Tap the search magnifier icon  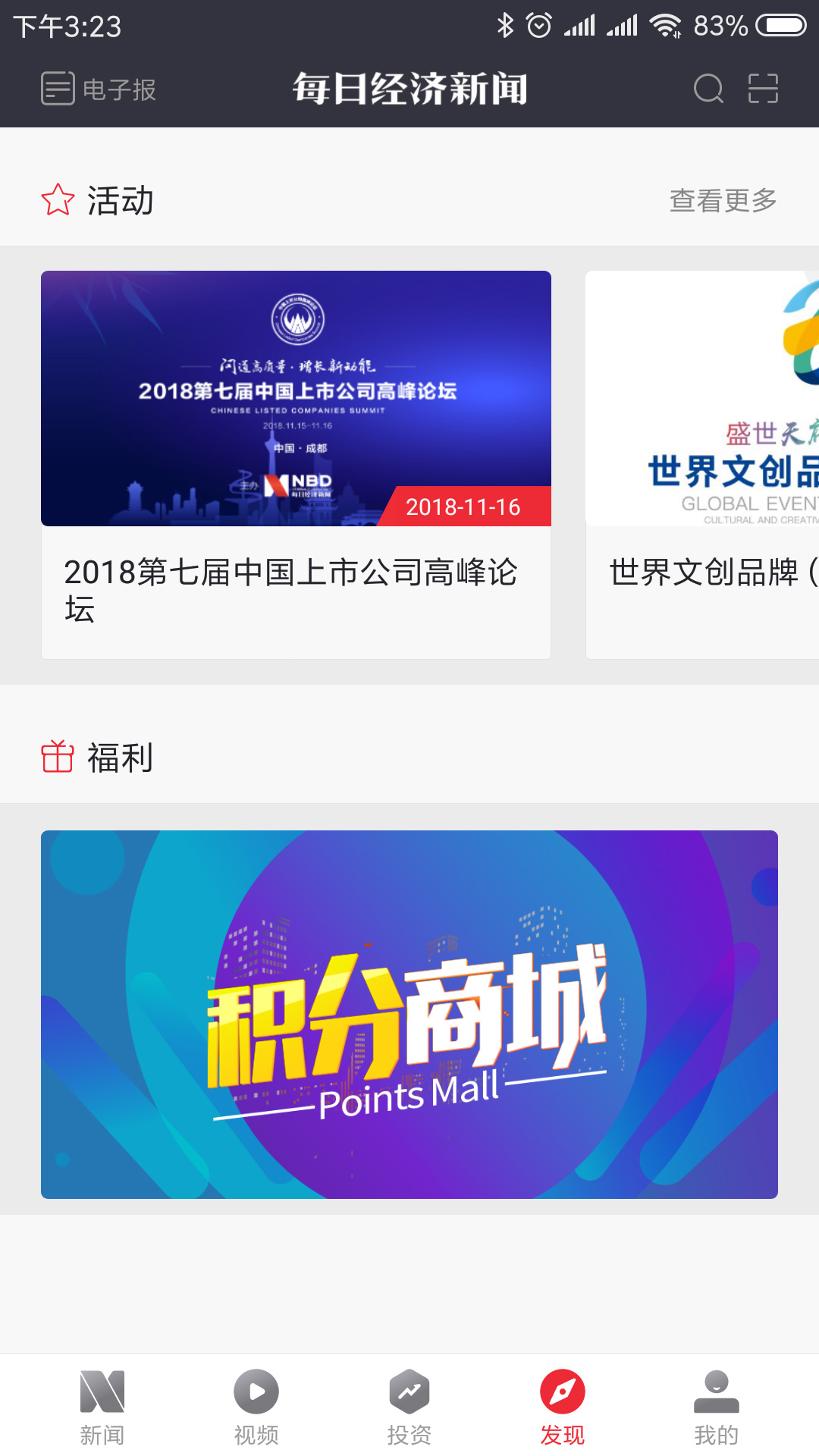pos(708,89)
